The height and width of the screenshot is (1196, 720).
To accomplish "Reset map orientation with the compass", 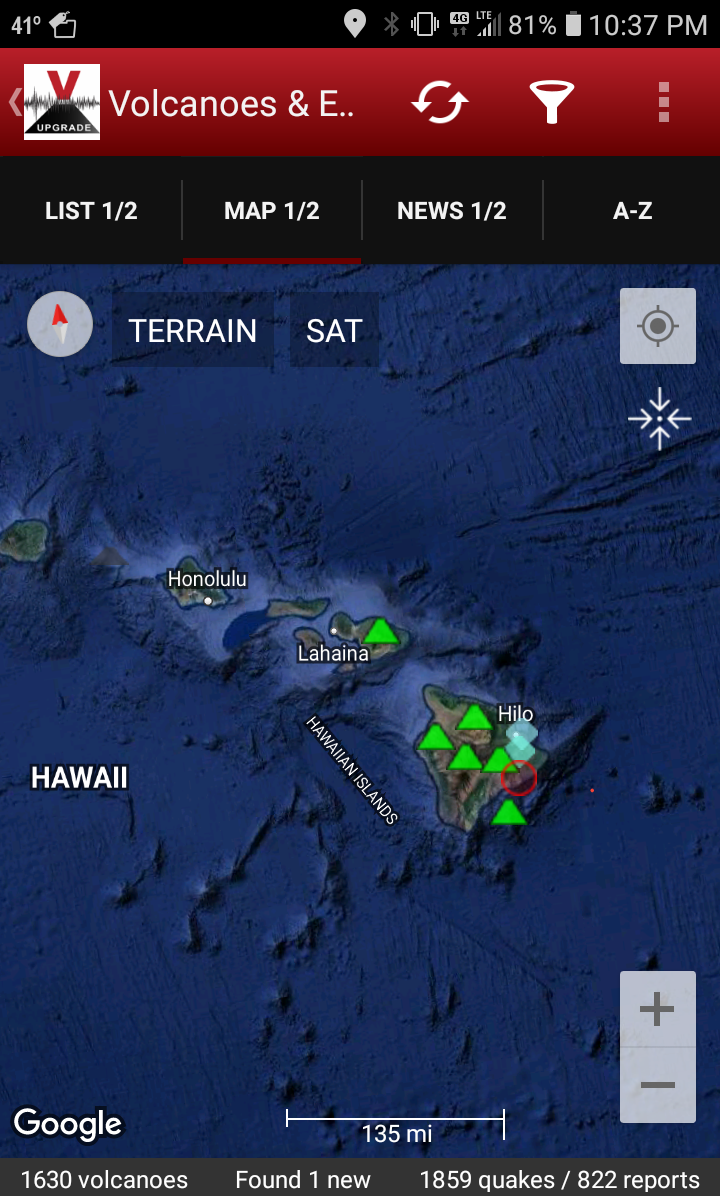I will click(x=60, y=325).
